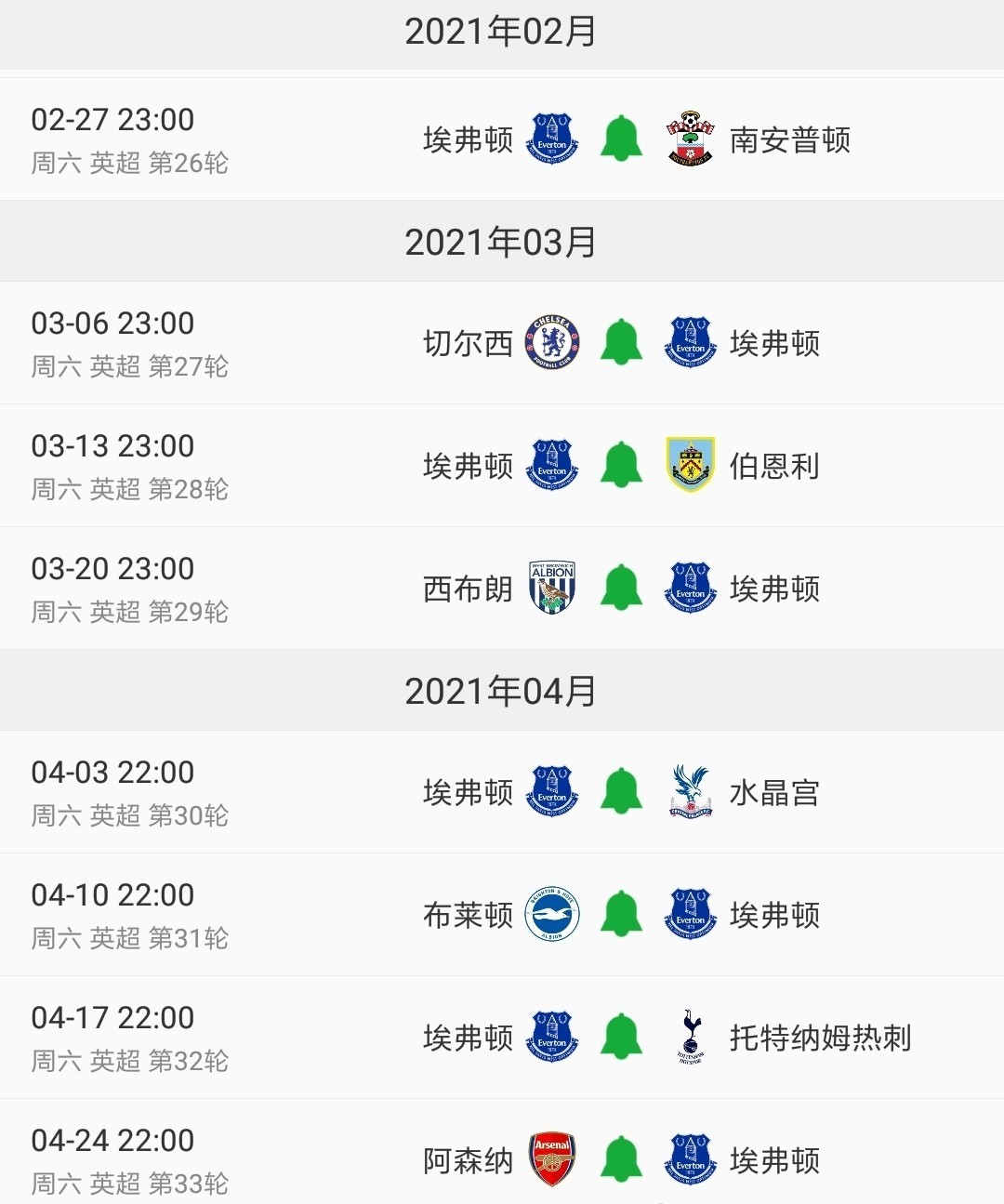Toggle the reminder bell for the Arsenal match

(x=620, y=1158)
